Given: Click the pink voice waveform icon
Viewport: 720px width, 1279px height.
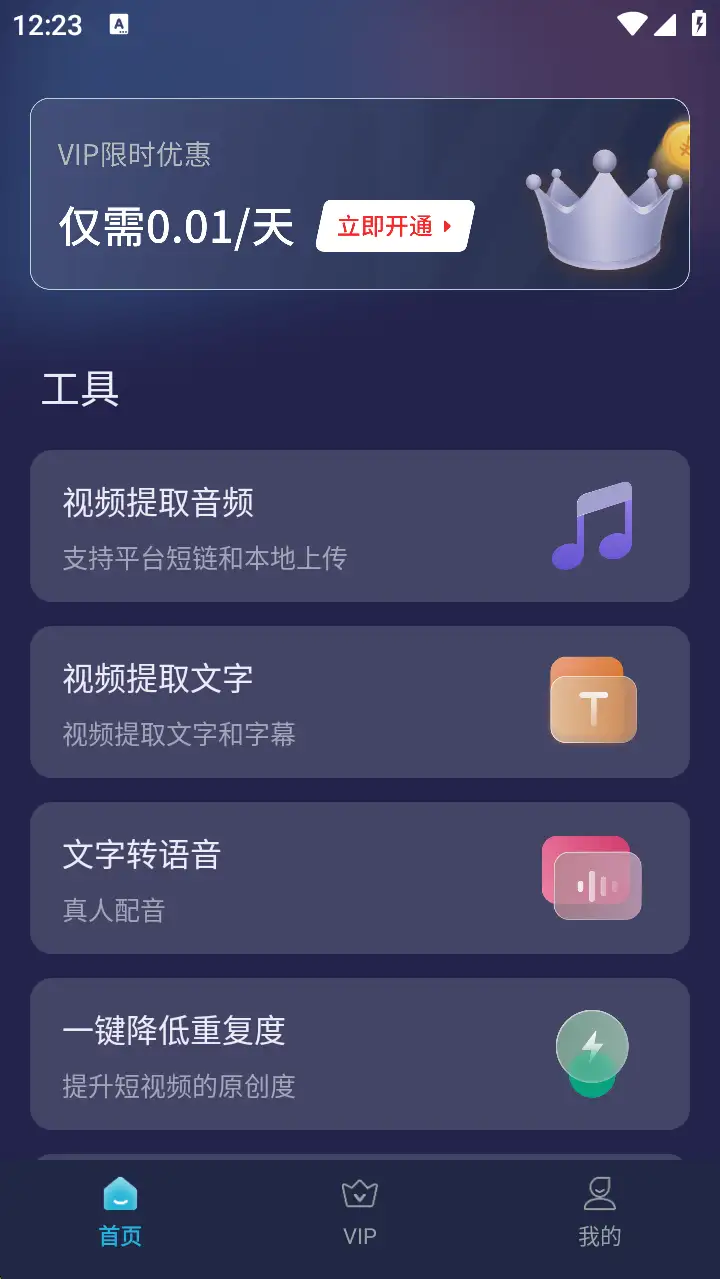Looking at the screenshot, I should 592,877.
